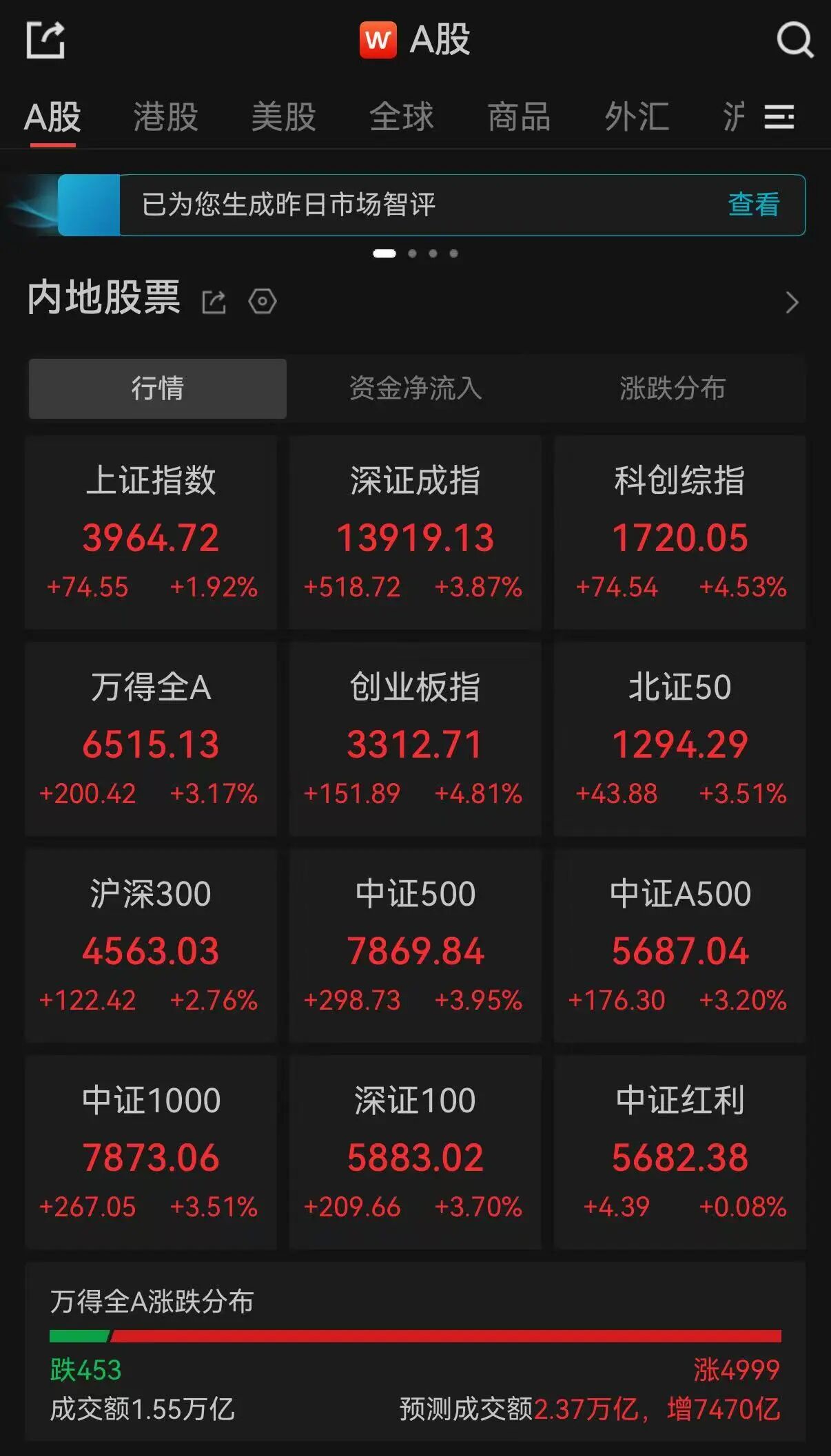This screenshot has height=1456, width=831.
Task: Switch to 资金净流入 view
Action: click(415, 388)
